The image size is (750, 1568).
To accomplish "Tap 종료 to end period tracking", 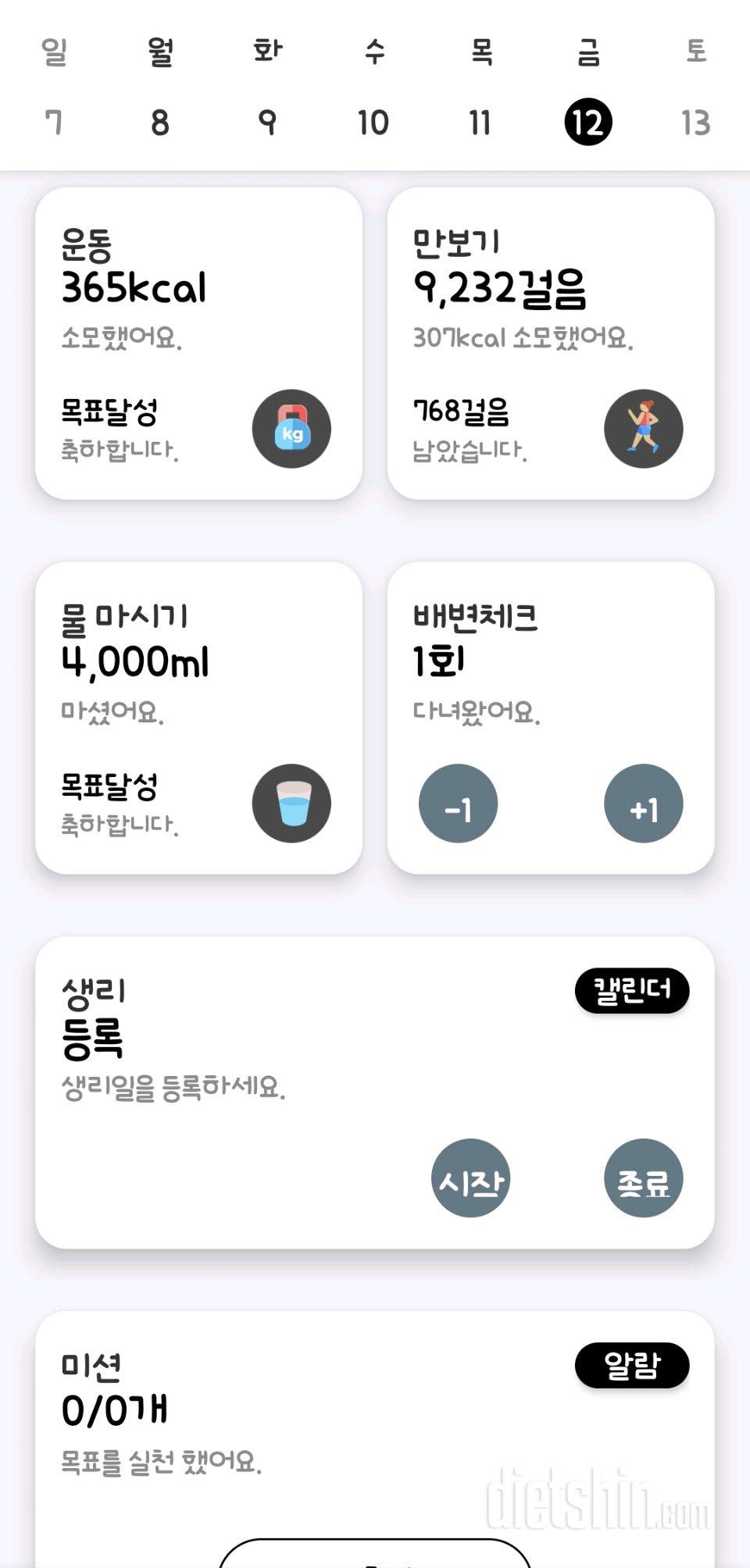I will click(644, 1178).
